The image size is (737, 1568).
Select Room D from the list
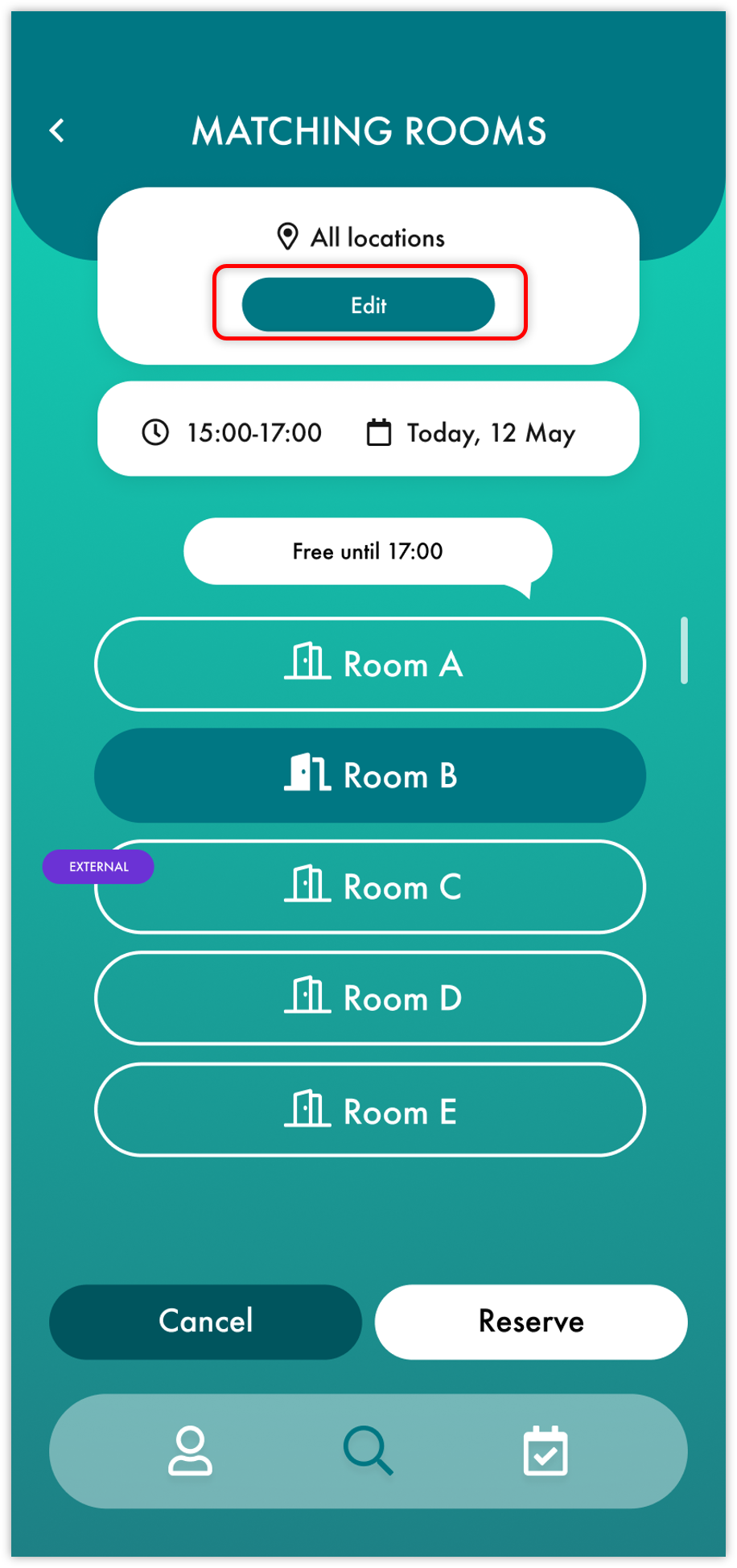tap(368, 998)
